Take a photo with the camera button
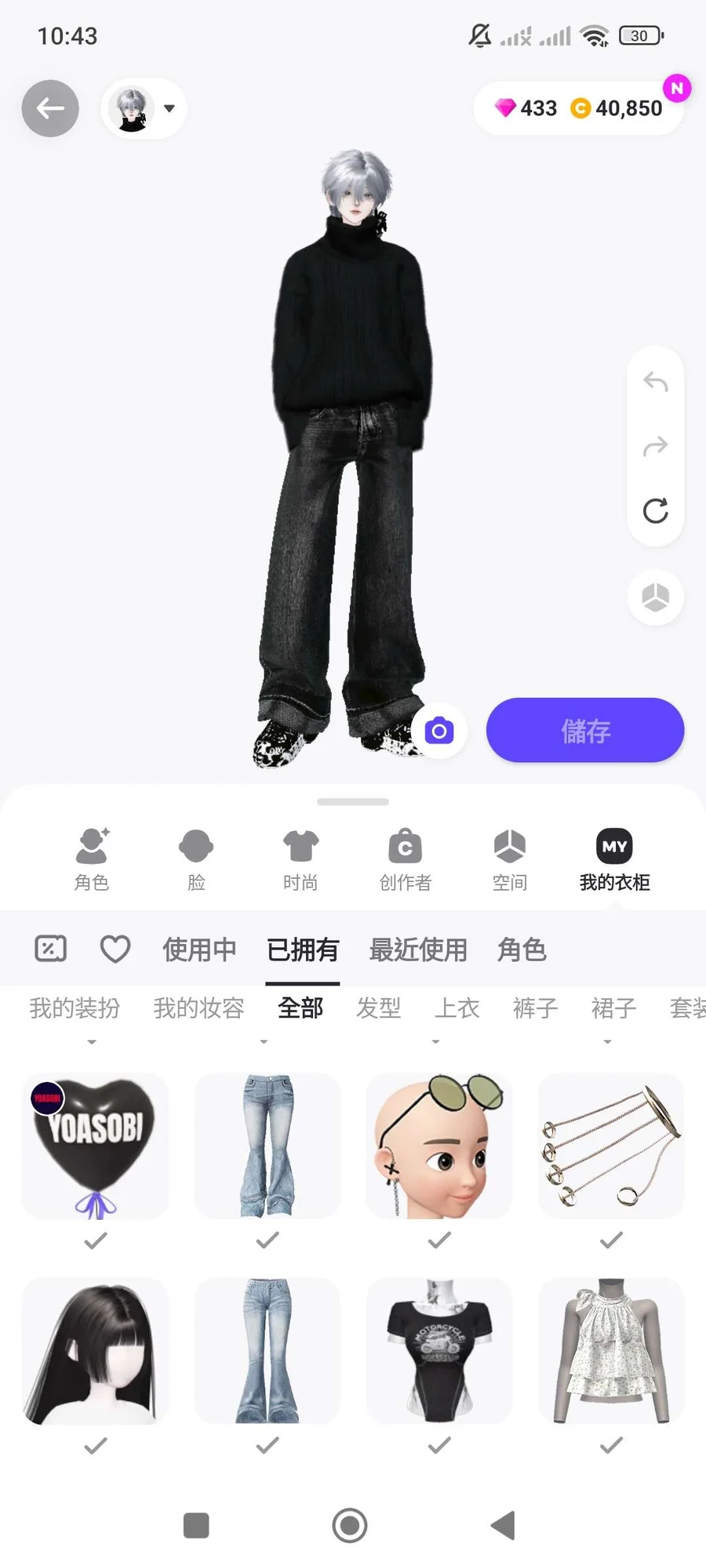The image size is (706, 1568). pyautogui.click(x=439, y=731)
